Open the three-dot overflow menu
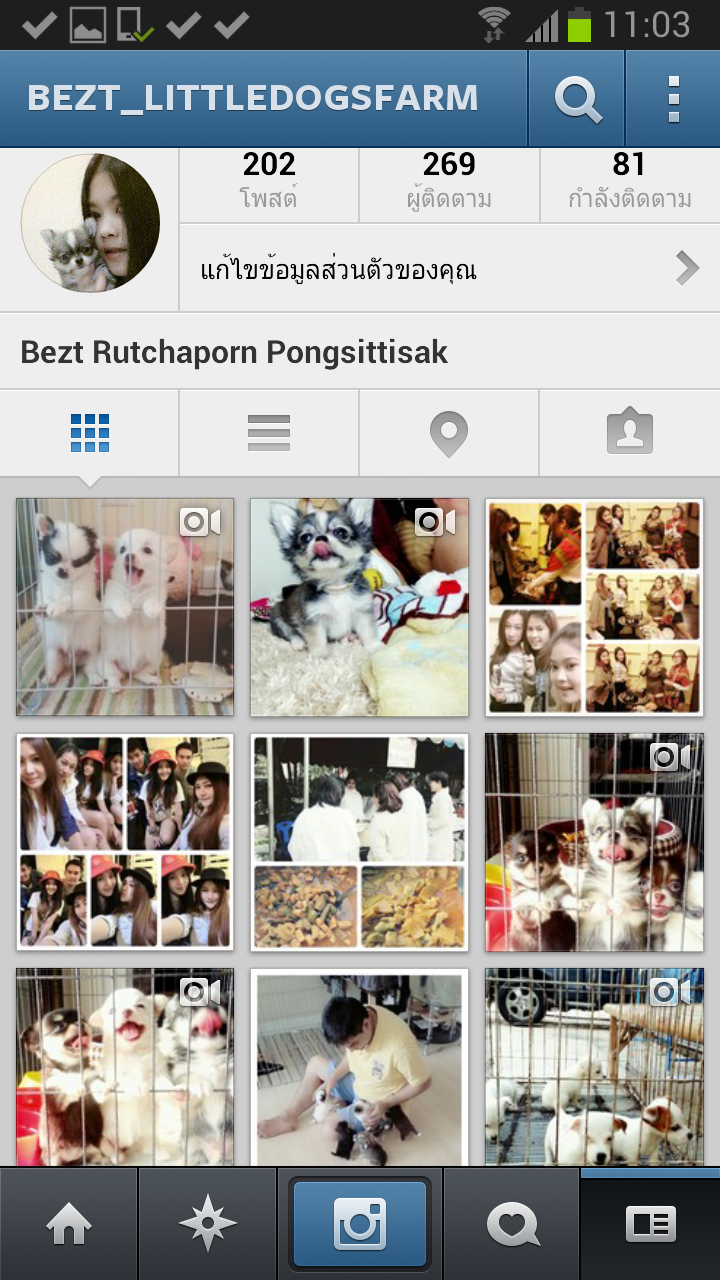This screenshot has height=1280, width=720. click(x=673, y=98)
